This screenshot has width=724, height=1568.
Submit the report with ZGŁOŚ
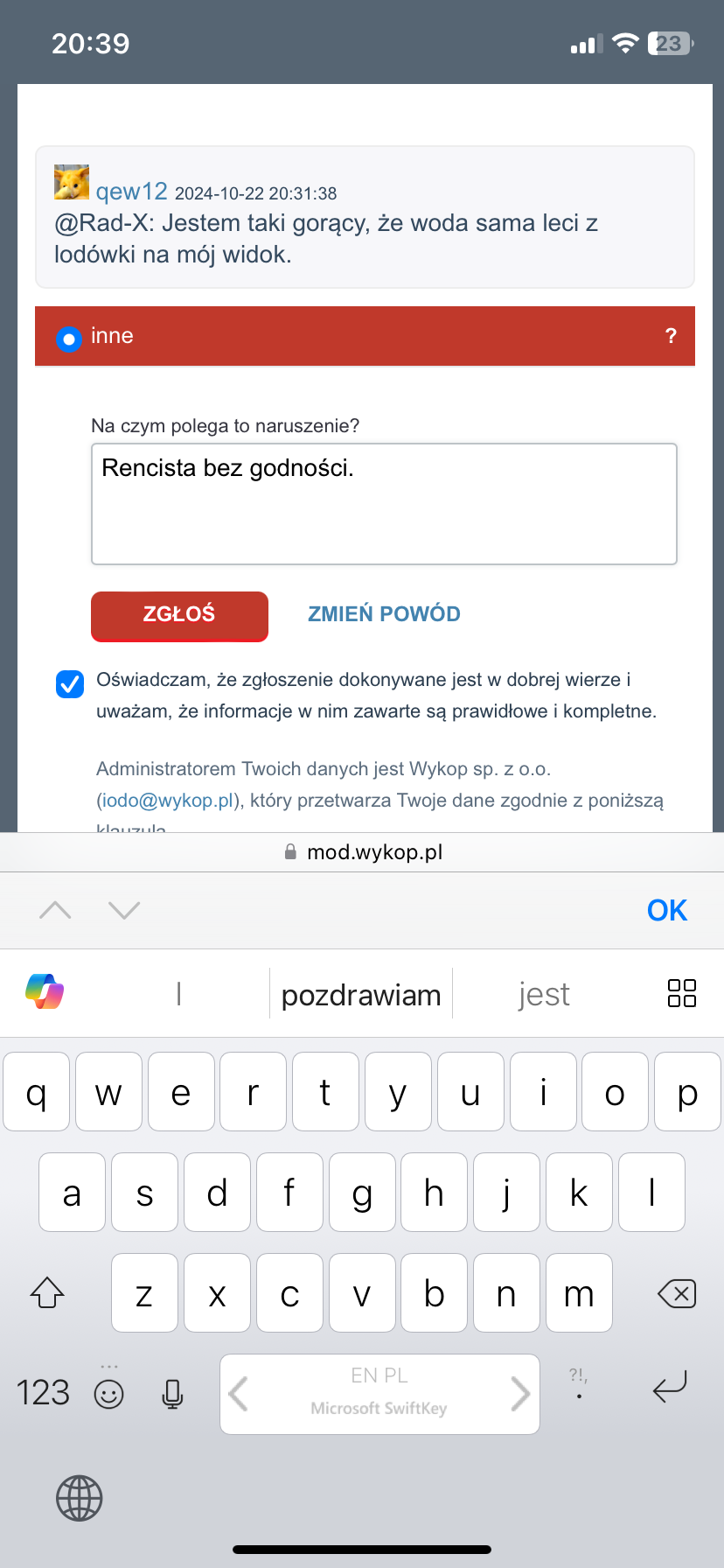(179, 615)
